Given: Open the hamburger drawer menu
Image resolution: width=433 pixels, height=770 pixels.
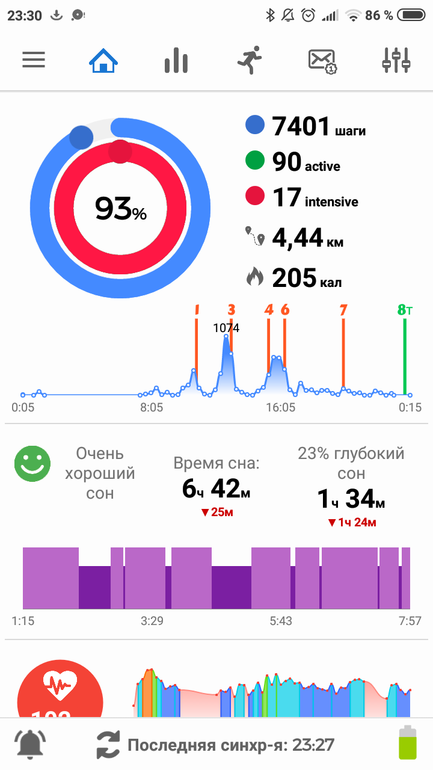Looking at the screenshot, I should (33, 60).
